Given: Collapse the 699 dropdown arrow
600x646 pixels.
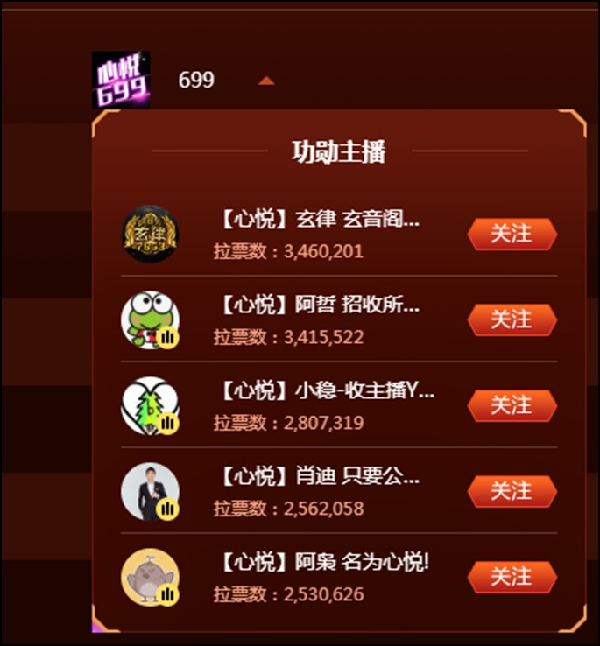Looking at the screenshot, I should (266, 81).
